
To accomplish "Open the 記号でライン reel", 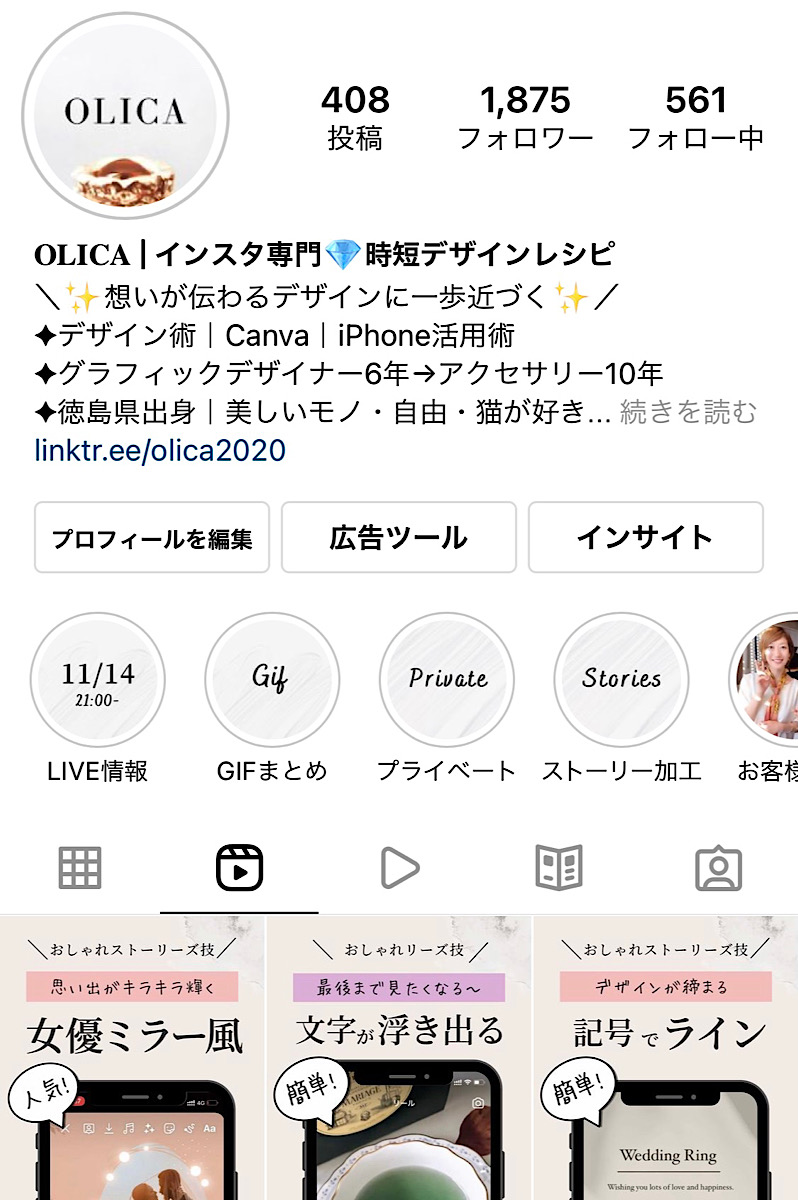I will (x=666, y=1060).
